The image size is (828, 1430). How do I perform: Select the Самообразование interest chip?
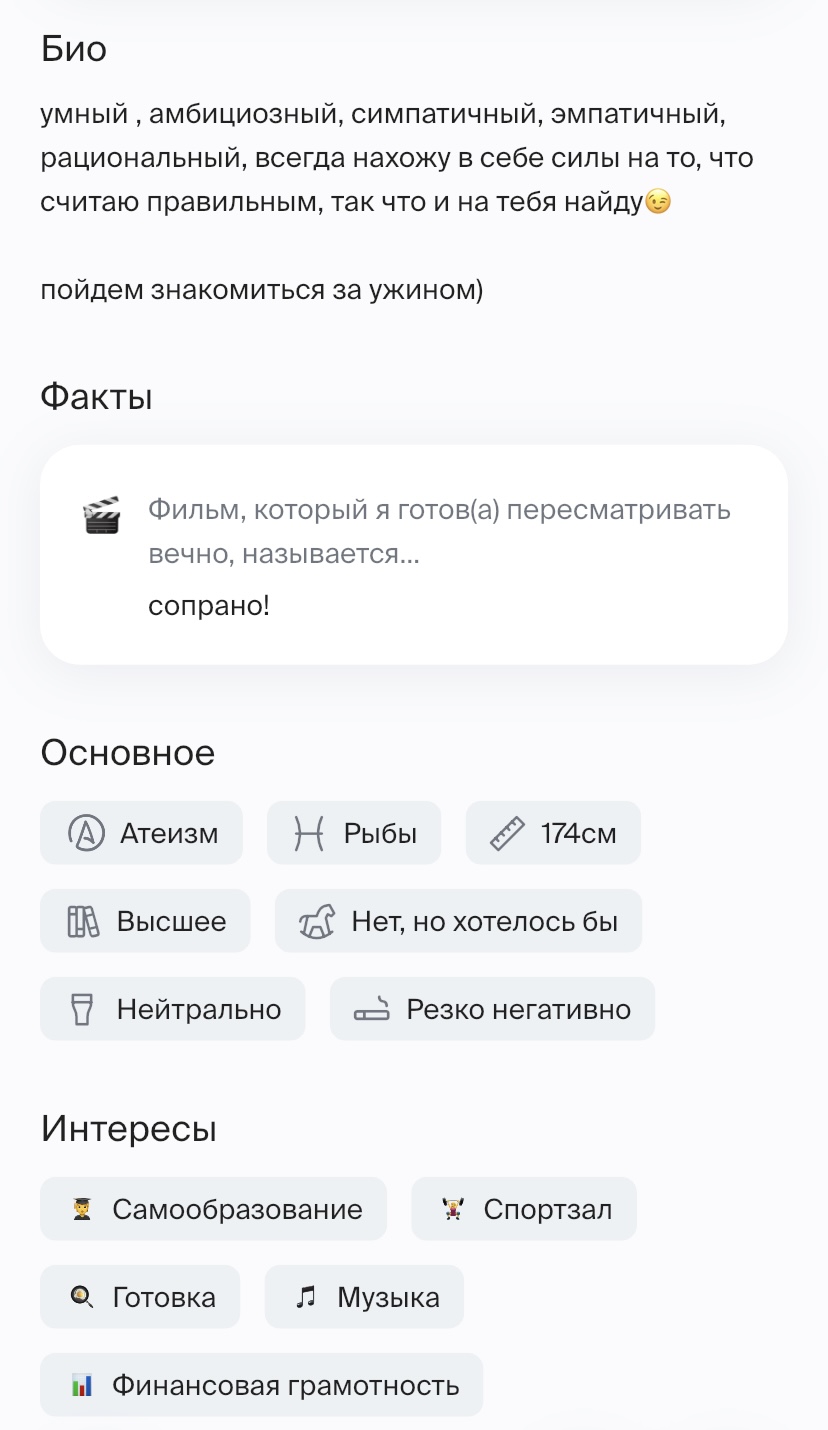click(x=213, y=1209)
